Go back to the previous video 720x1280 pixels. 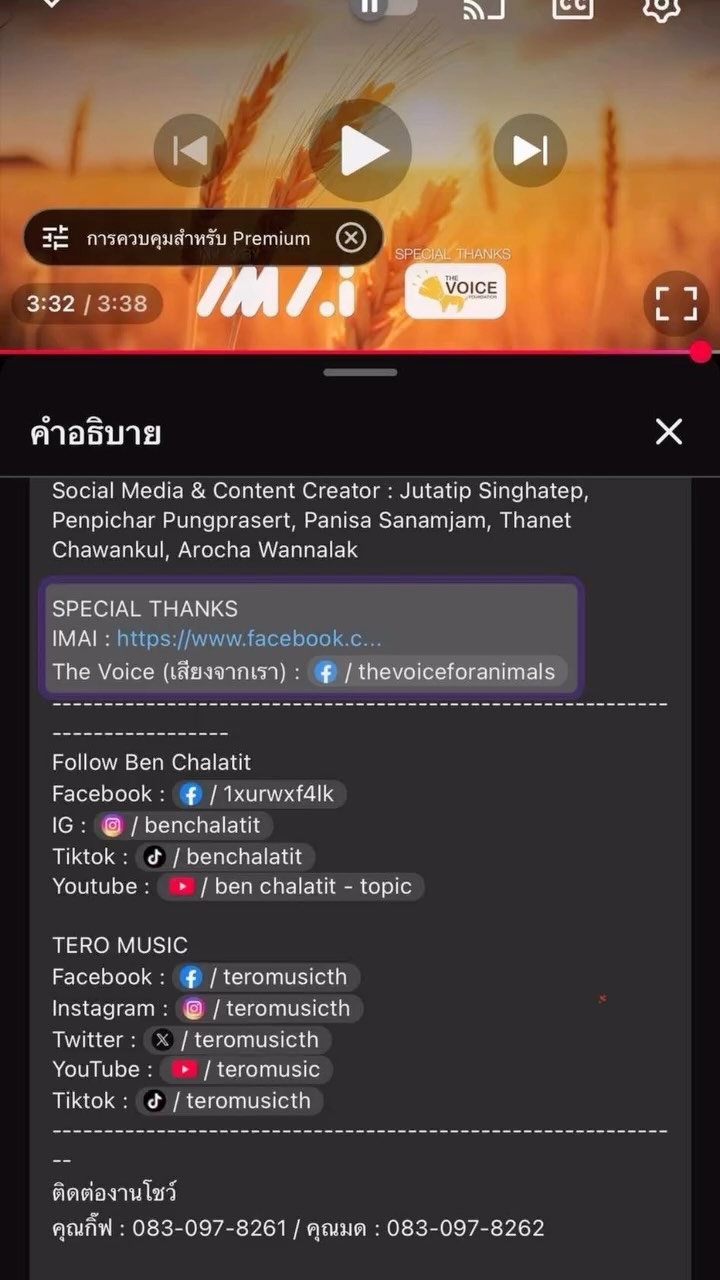click(190, 150)
